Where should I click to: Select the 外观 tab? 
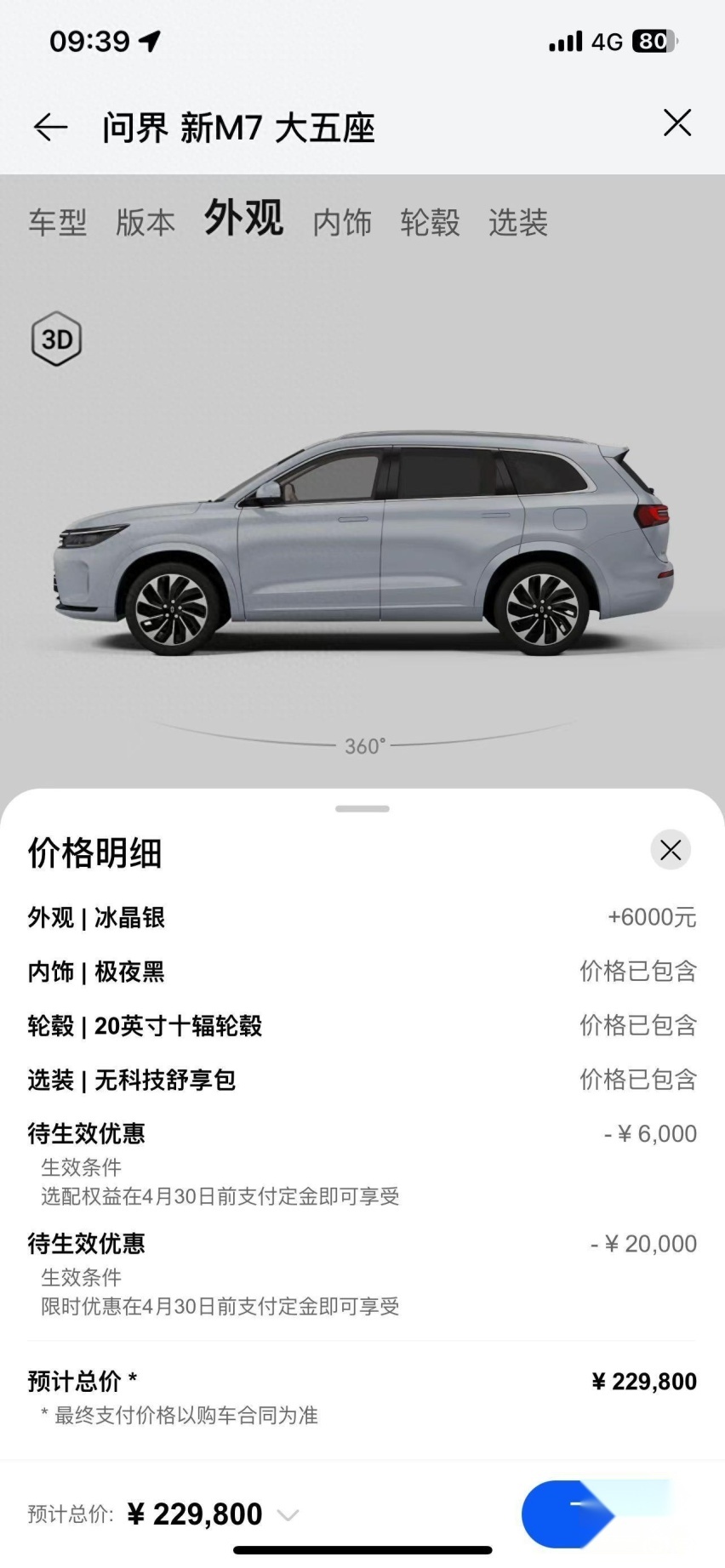(243, 219)
